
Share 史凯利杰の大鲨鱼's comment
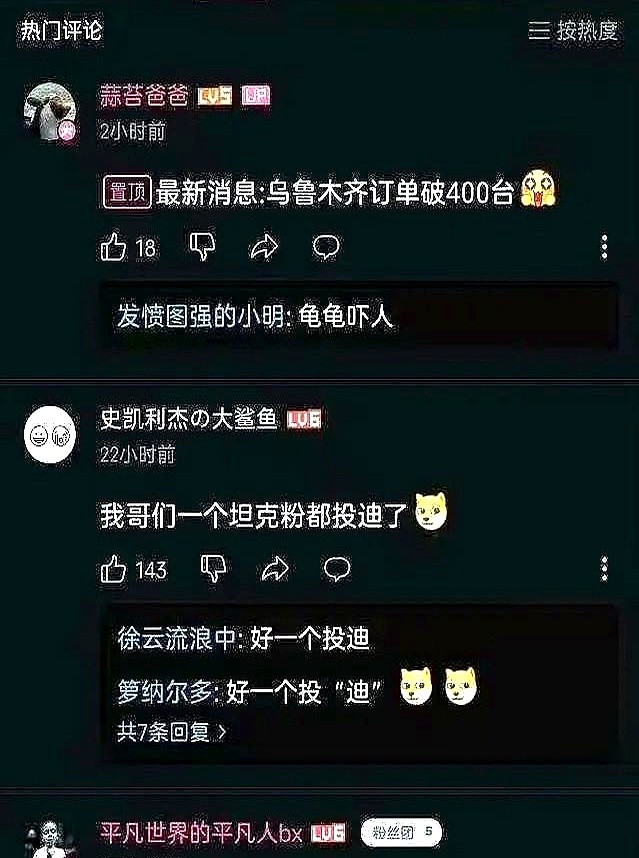coord(275,569)
